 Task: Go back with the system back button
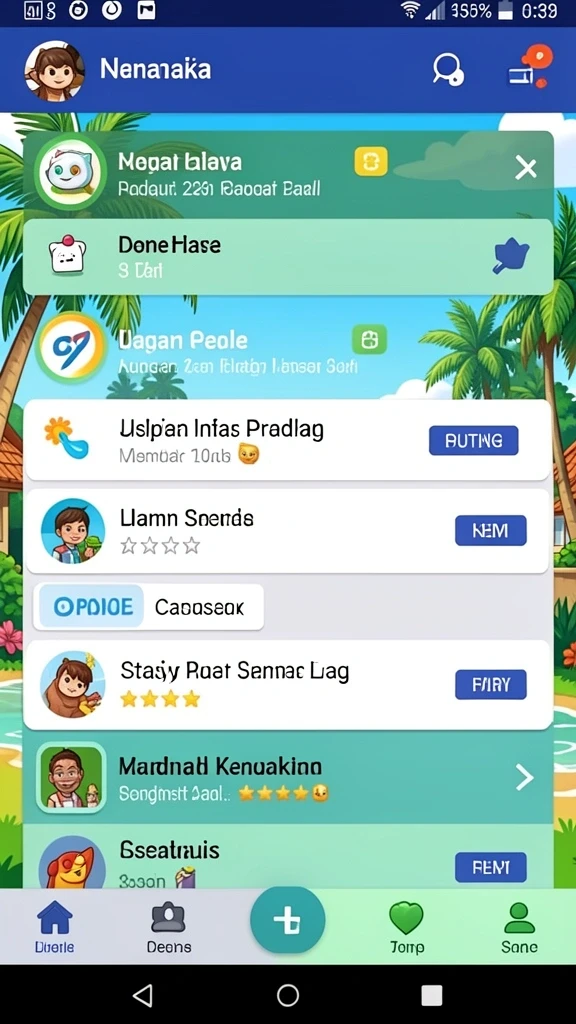click(x=142, y=995)
